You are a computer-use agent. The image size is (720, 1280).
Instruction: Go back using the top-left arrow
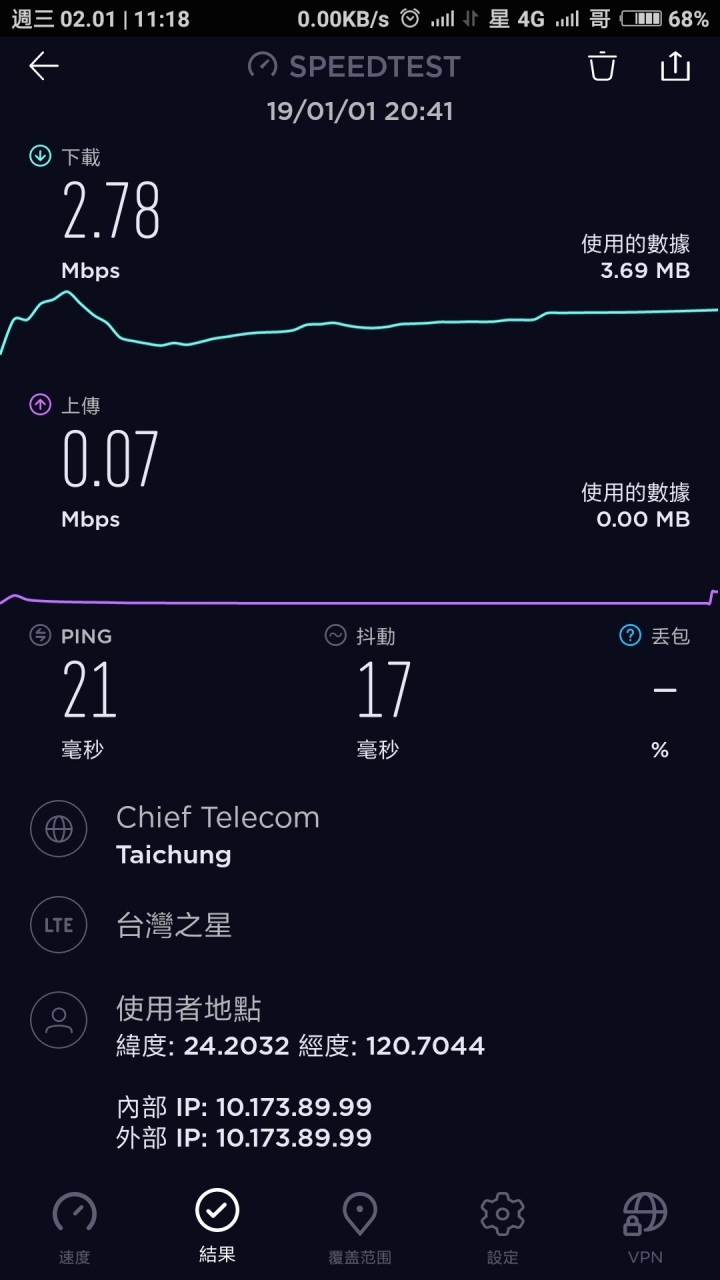[44, 66]
